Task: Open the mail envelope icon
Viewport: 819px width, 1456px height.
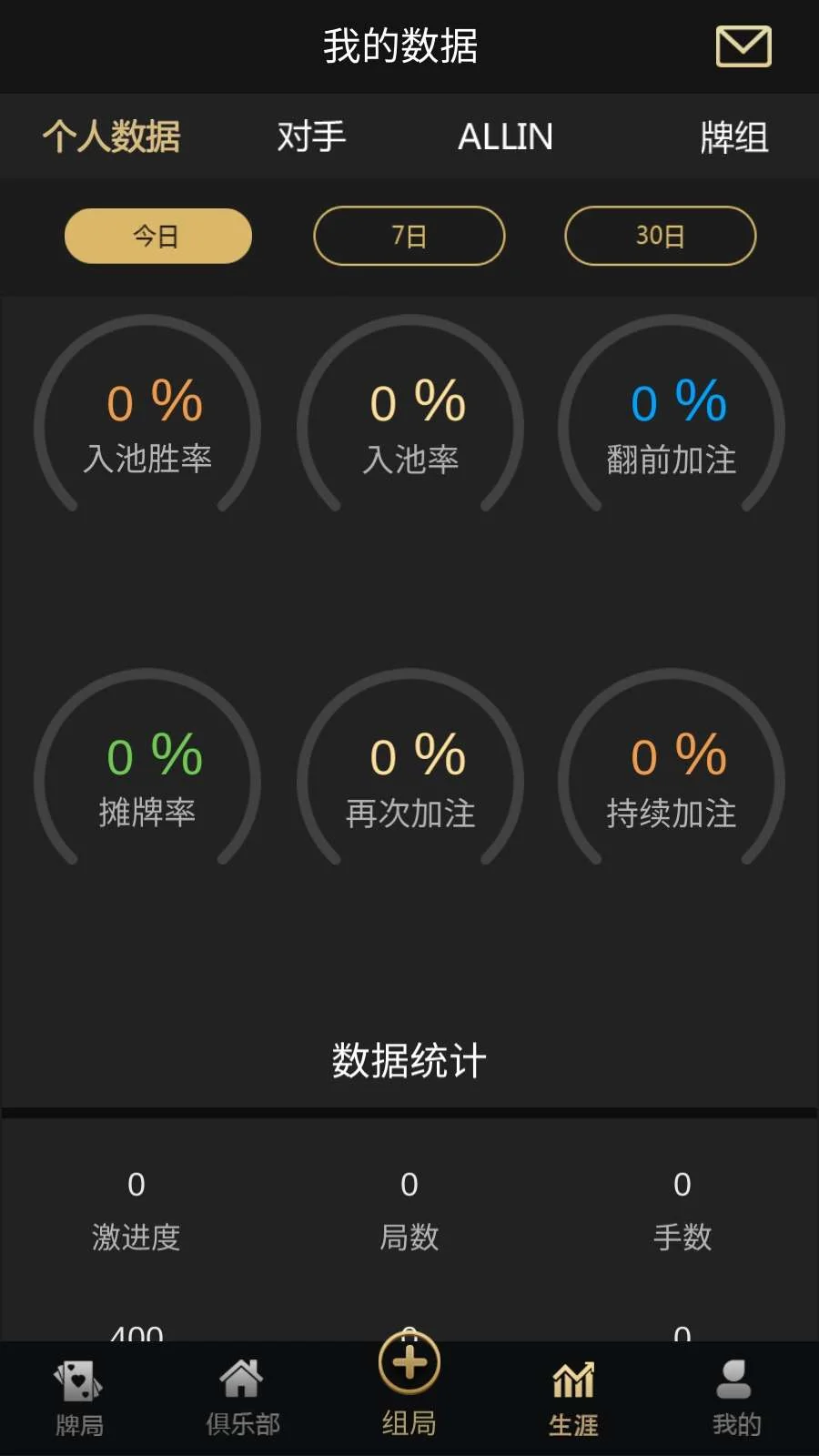Action: tap(743, 46)
